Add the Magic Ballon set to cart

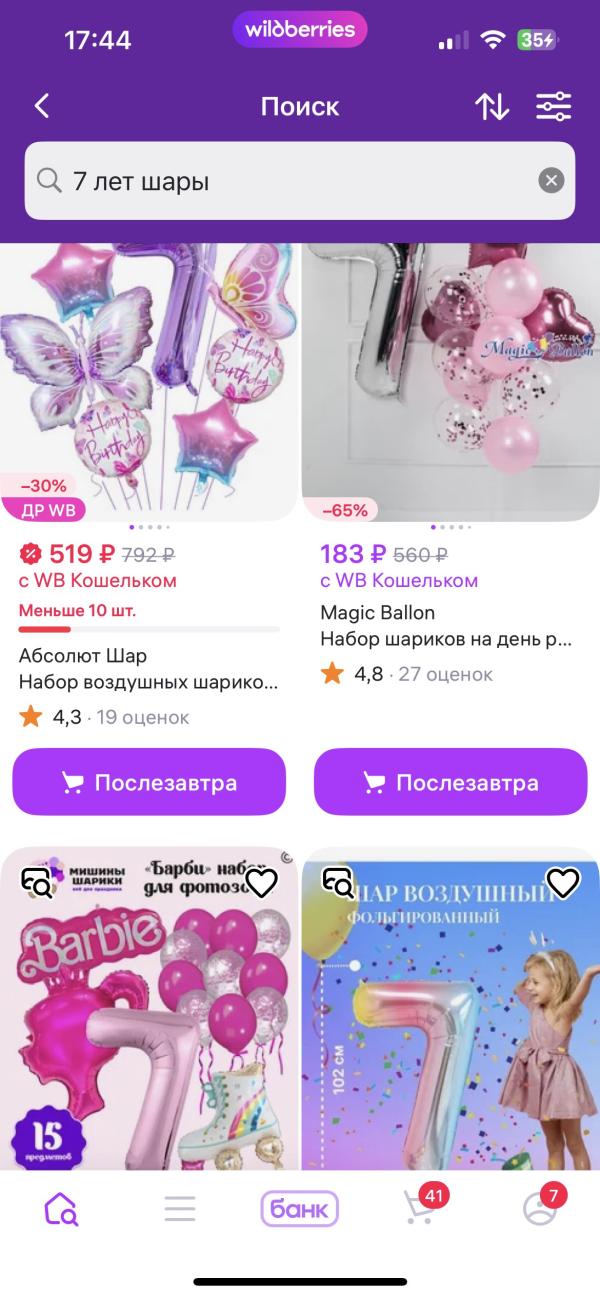[450, 782]
